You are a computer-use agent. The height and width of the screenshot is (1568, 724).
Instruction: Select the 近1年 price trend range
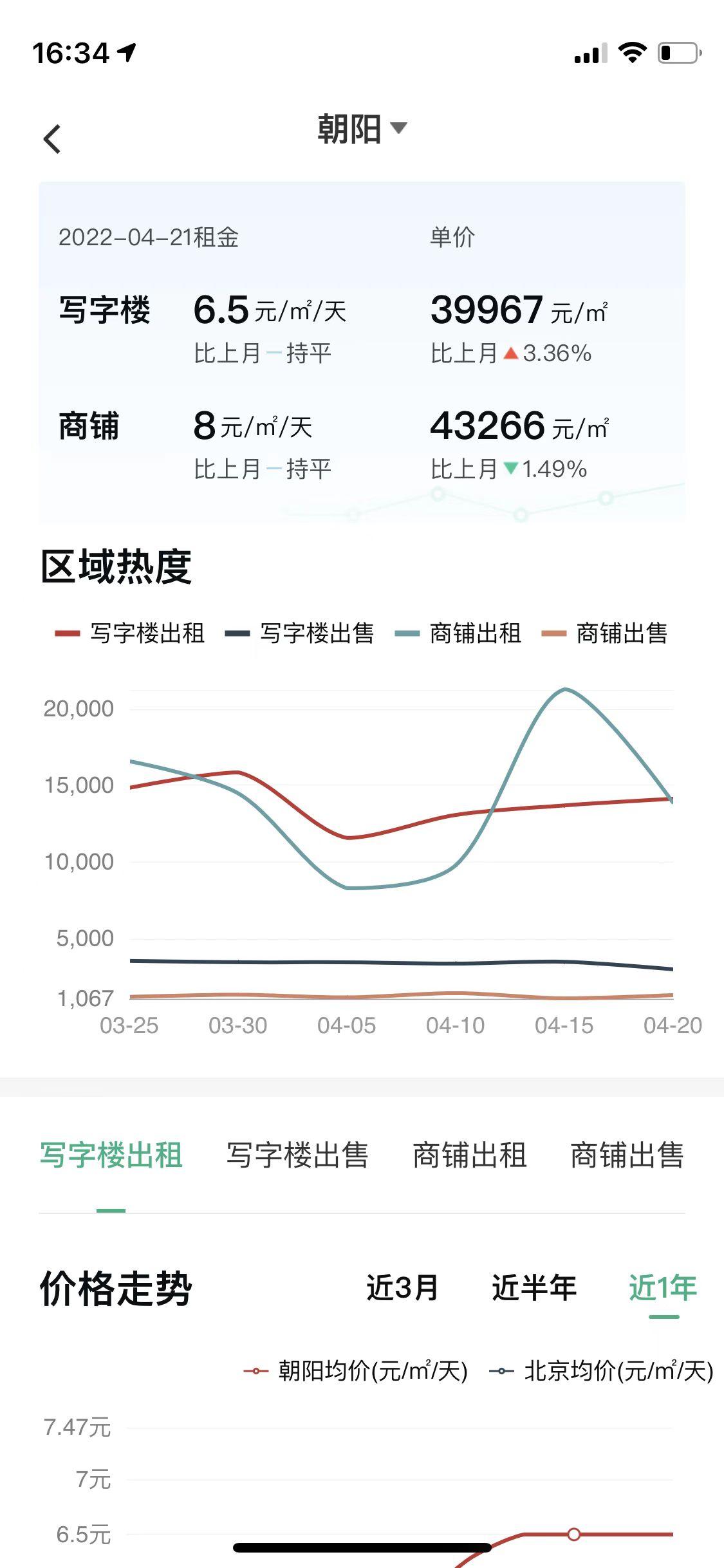pos(663,1288)
